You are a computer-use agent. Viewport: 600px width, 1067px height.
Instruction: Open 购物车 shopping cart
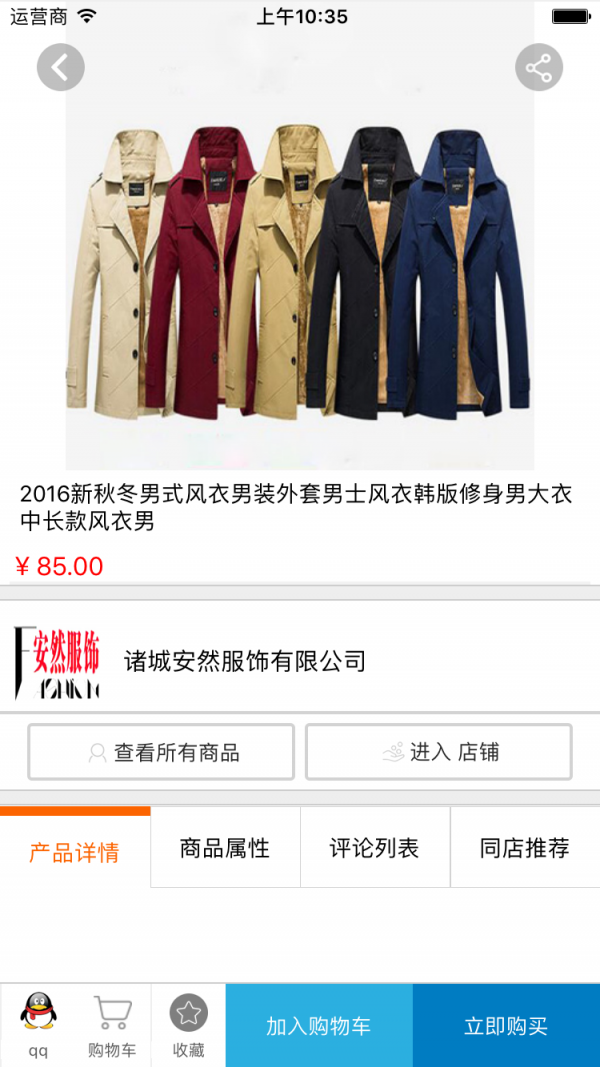112,1025
